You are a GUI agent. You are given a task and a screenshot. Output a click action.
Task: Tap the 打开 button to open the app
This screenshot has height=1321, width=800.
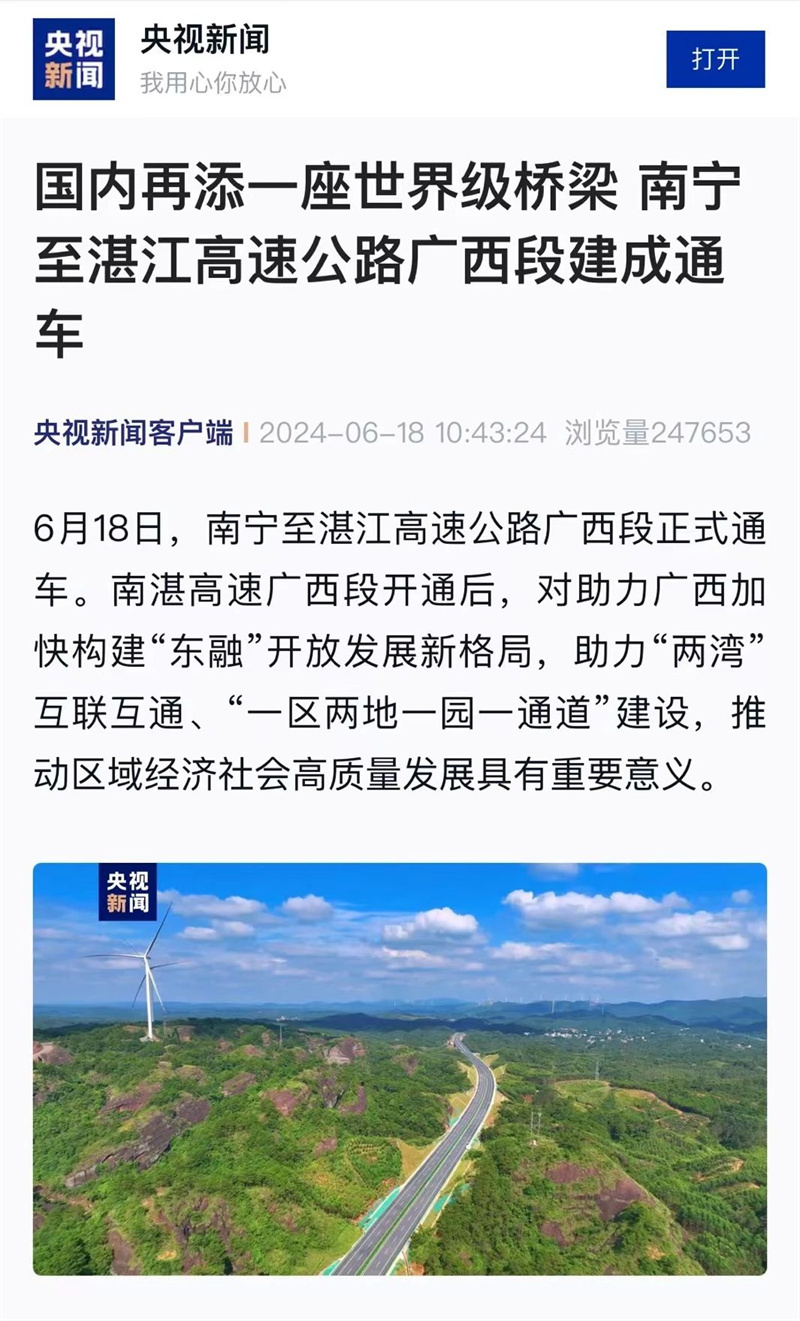tap(715, 59)
